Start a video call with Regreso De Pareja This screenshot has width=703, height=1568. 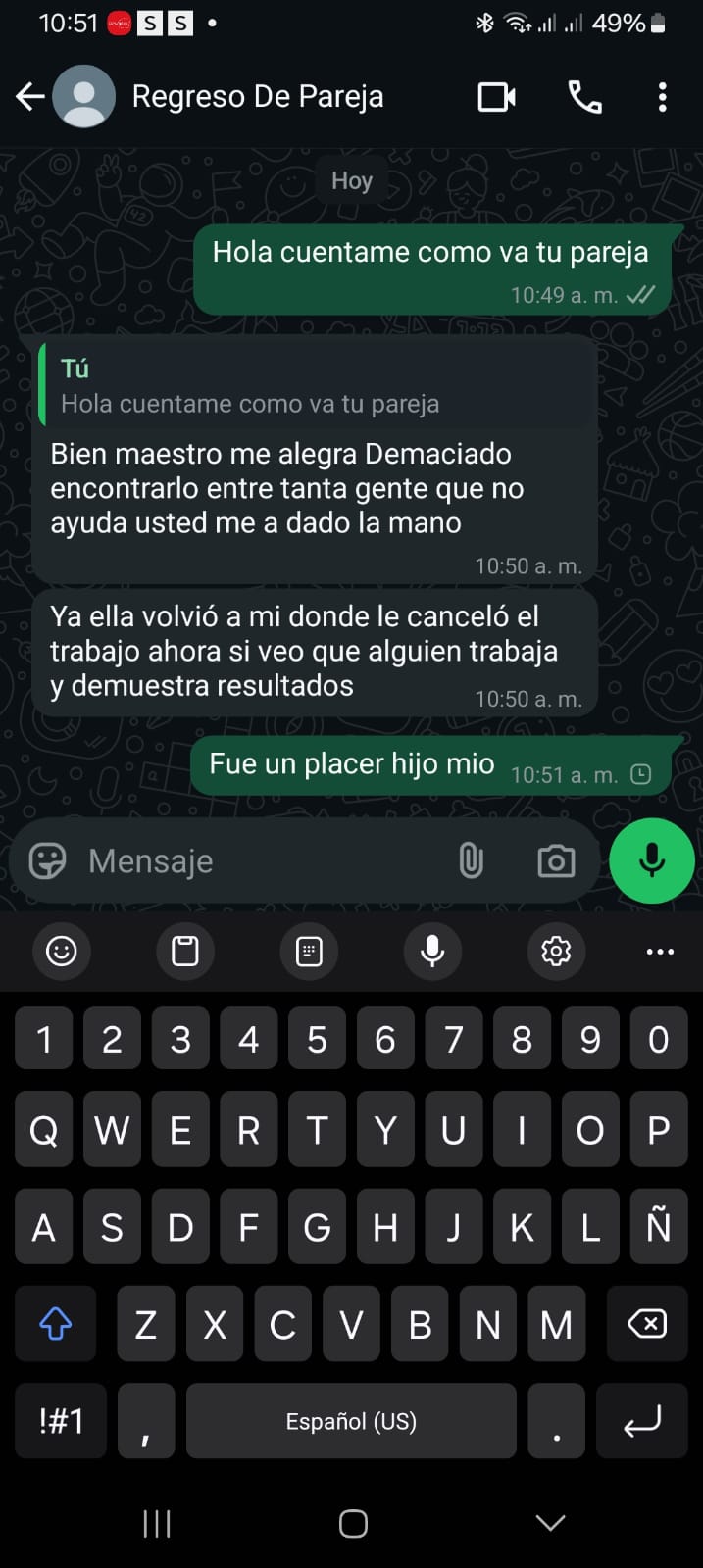point(496,96)
